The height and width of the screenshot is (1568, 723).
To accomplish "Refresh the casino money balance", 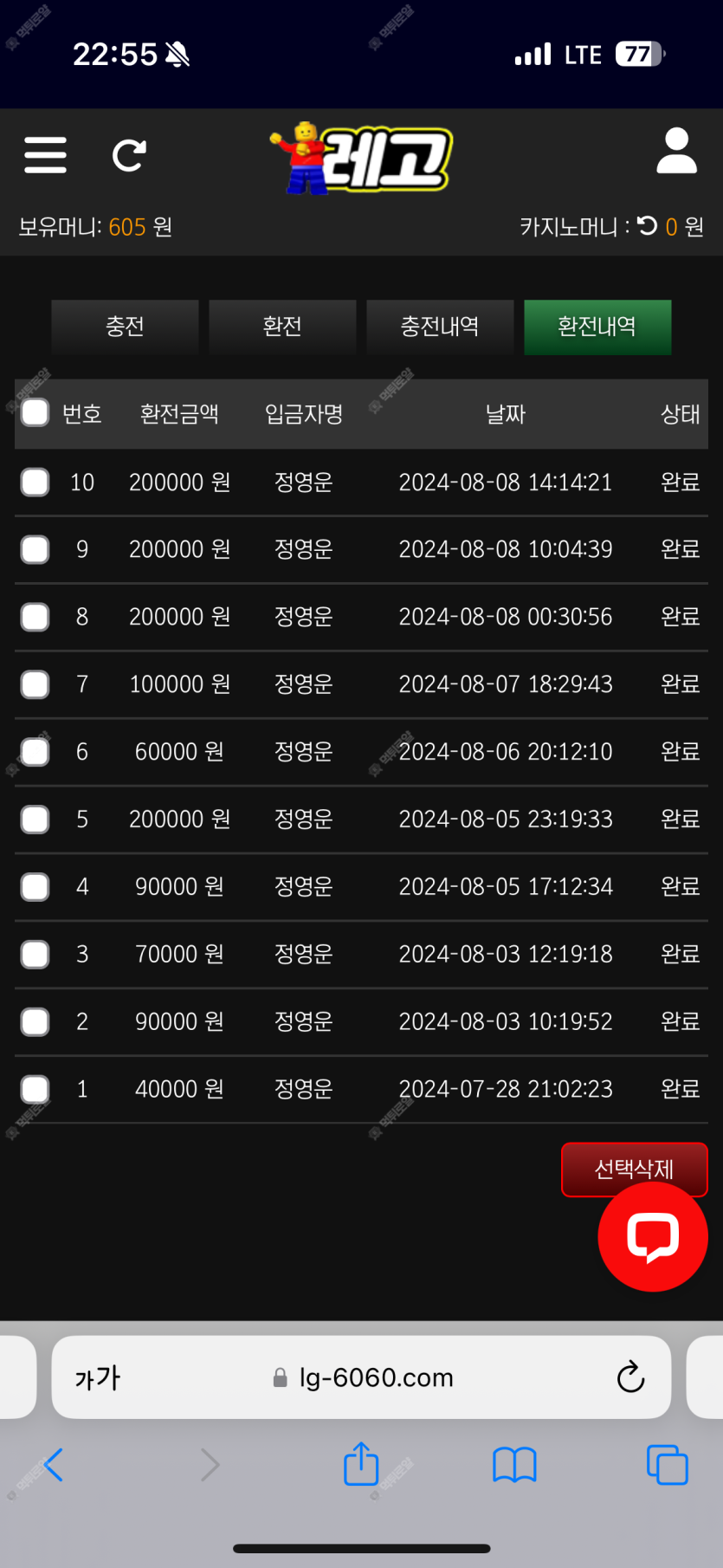I will [647, 226].
